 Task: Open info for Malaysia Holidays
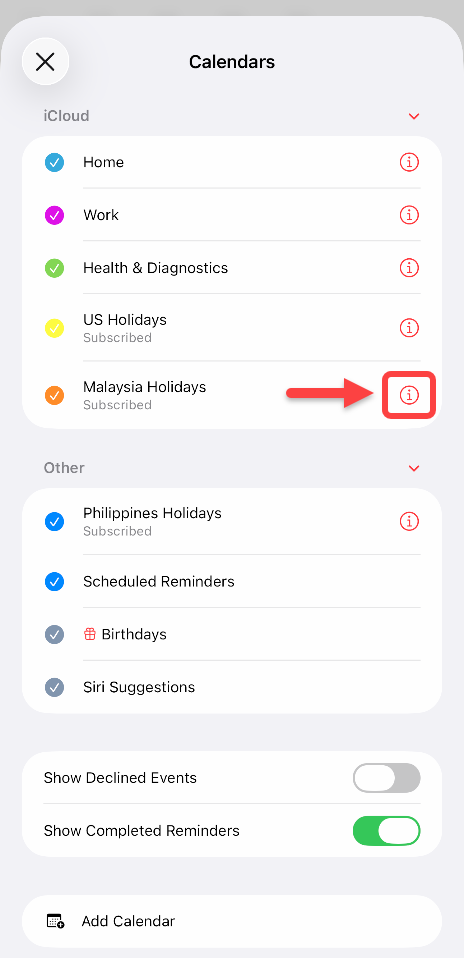point(409,395)
